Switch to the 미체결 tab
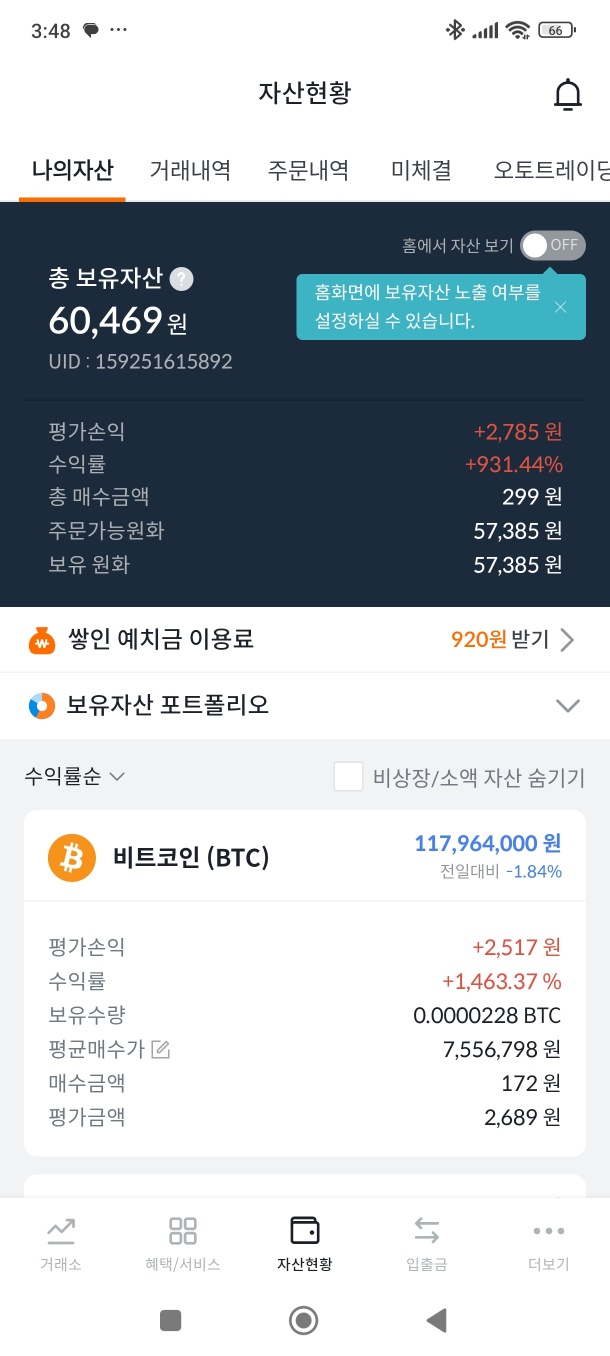610x1356 pixels. click(x=421, y=170)
